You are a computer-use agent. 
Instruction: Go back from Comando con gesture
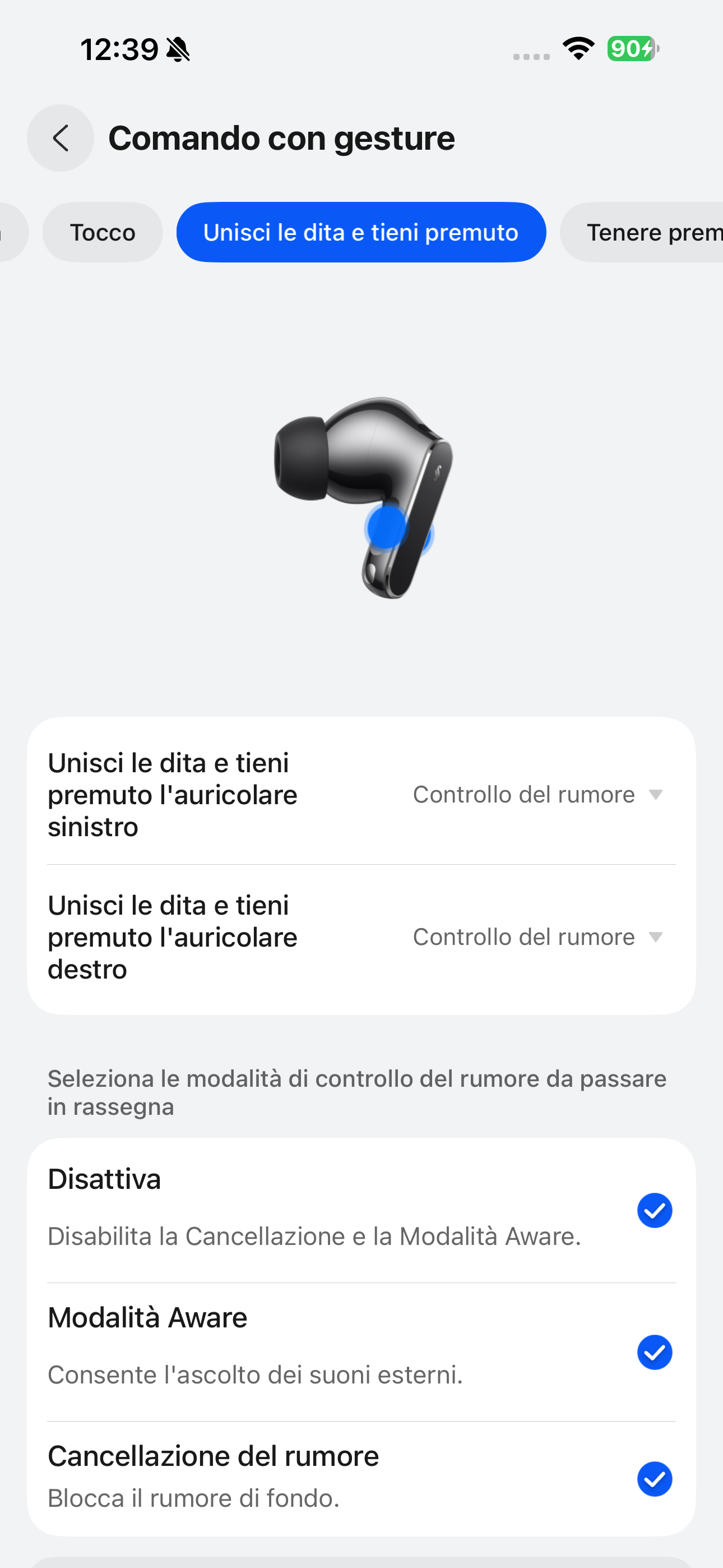click(x=61, y=138)
